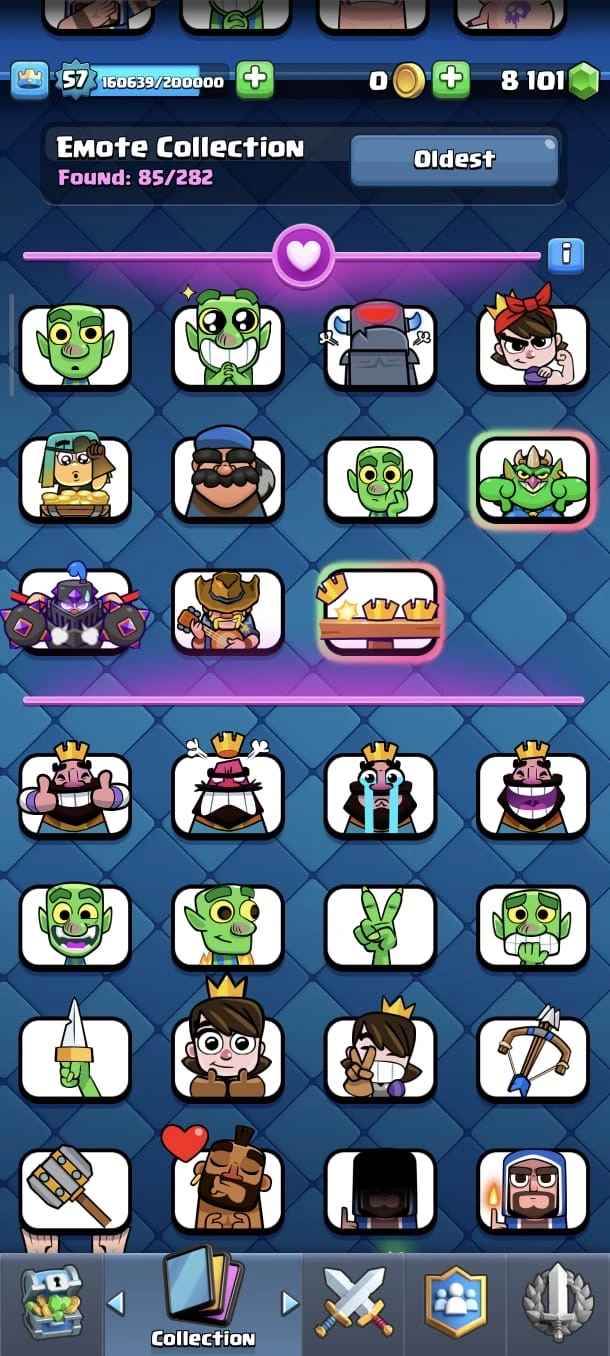
Task: Select the three crowns podium emote
Action: pos(380,612)
